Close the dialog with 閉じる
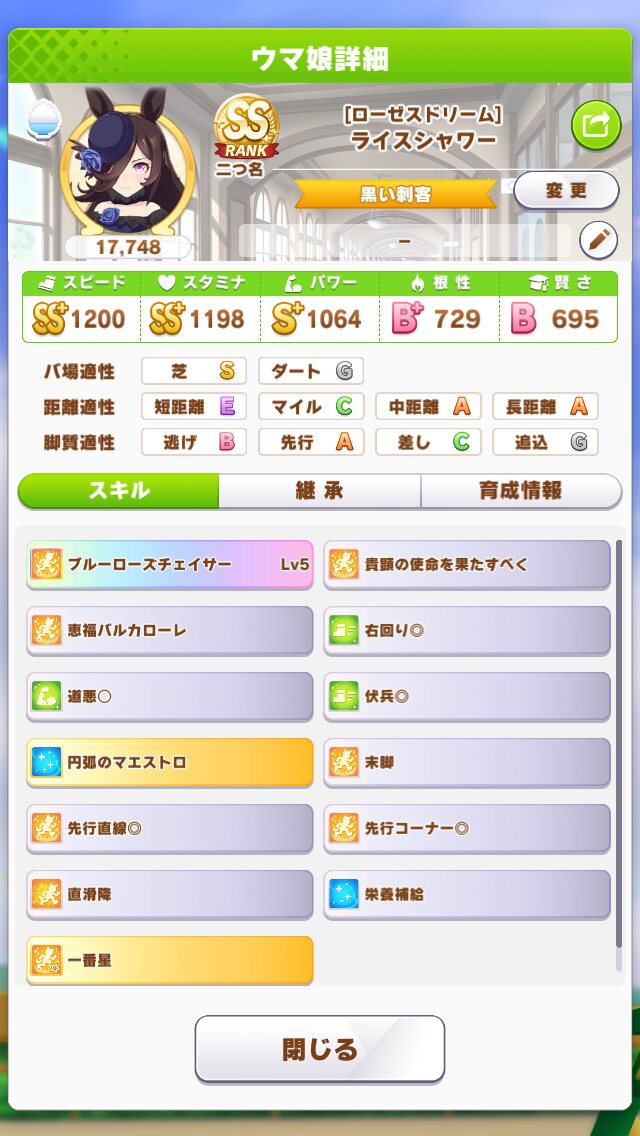The image size is (640, 1136). [x=320, y=1049]
